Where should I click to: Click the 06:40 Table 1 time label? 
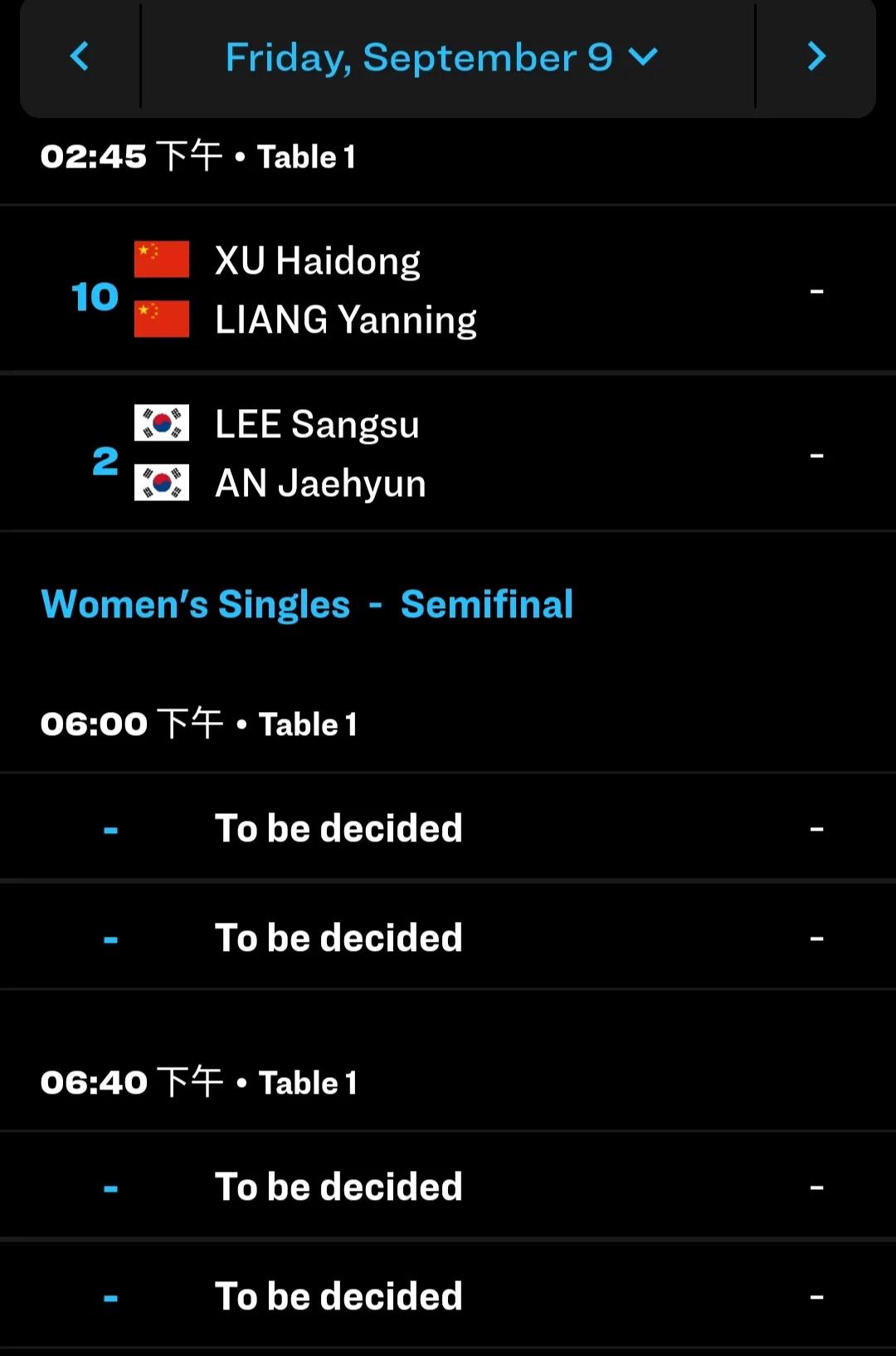coord(199,1082)
